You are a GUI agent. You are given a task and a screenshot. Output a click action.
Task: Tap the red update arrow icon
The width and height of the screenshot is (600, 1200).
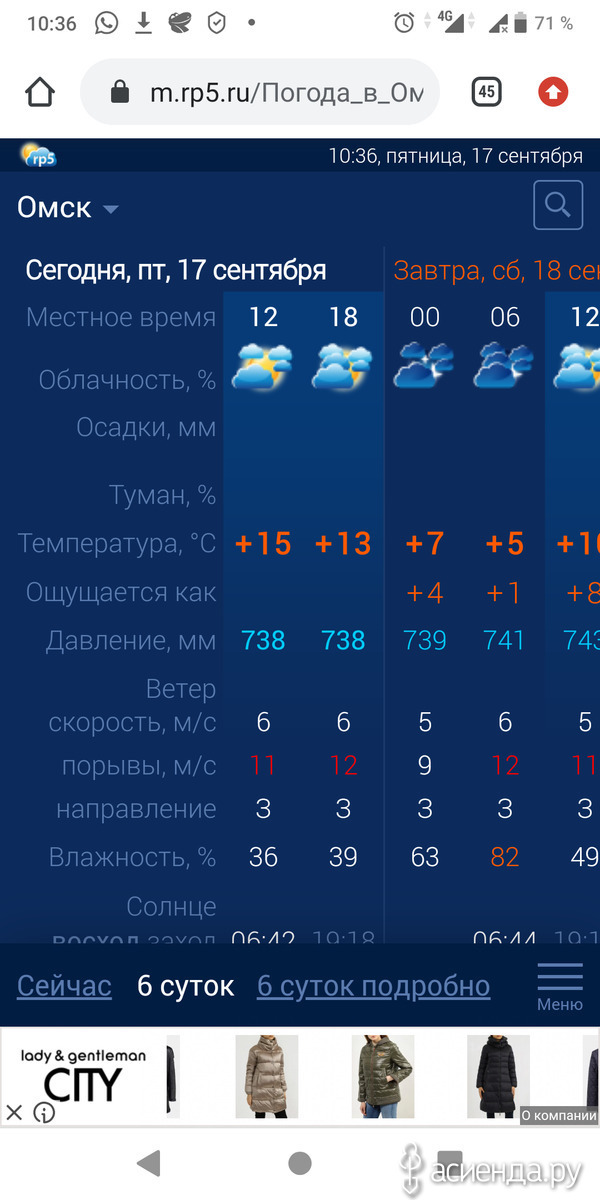point(553,92)
